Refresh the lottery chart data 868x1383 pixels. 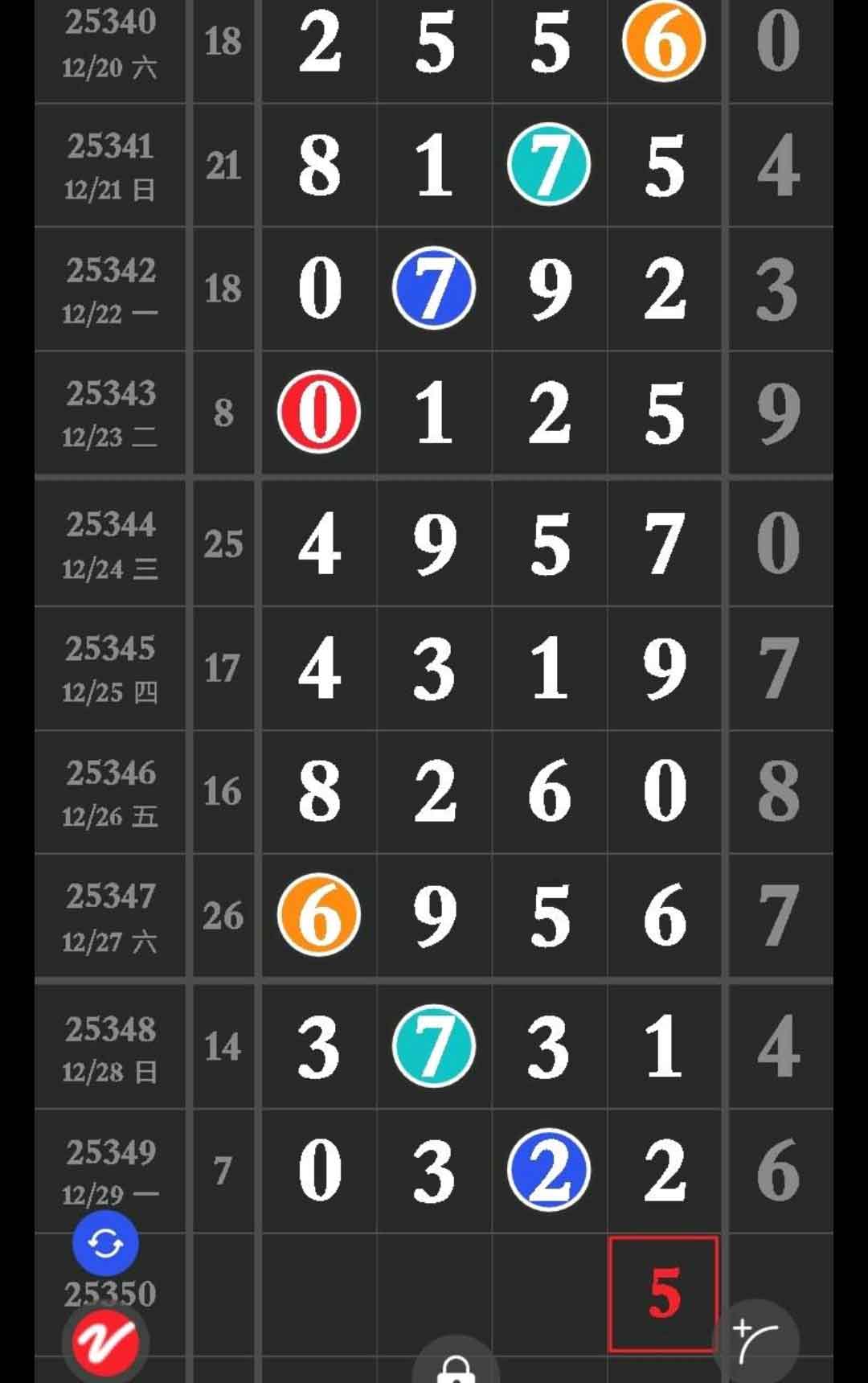coord(104,1241)
